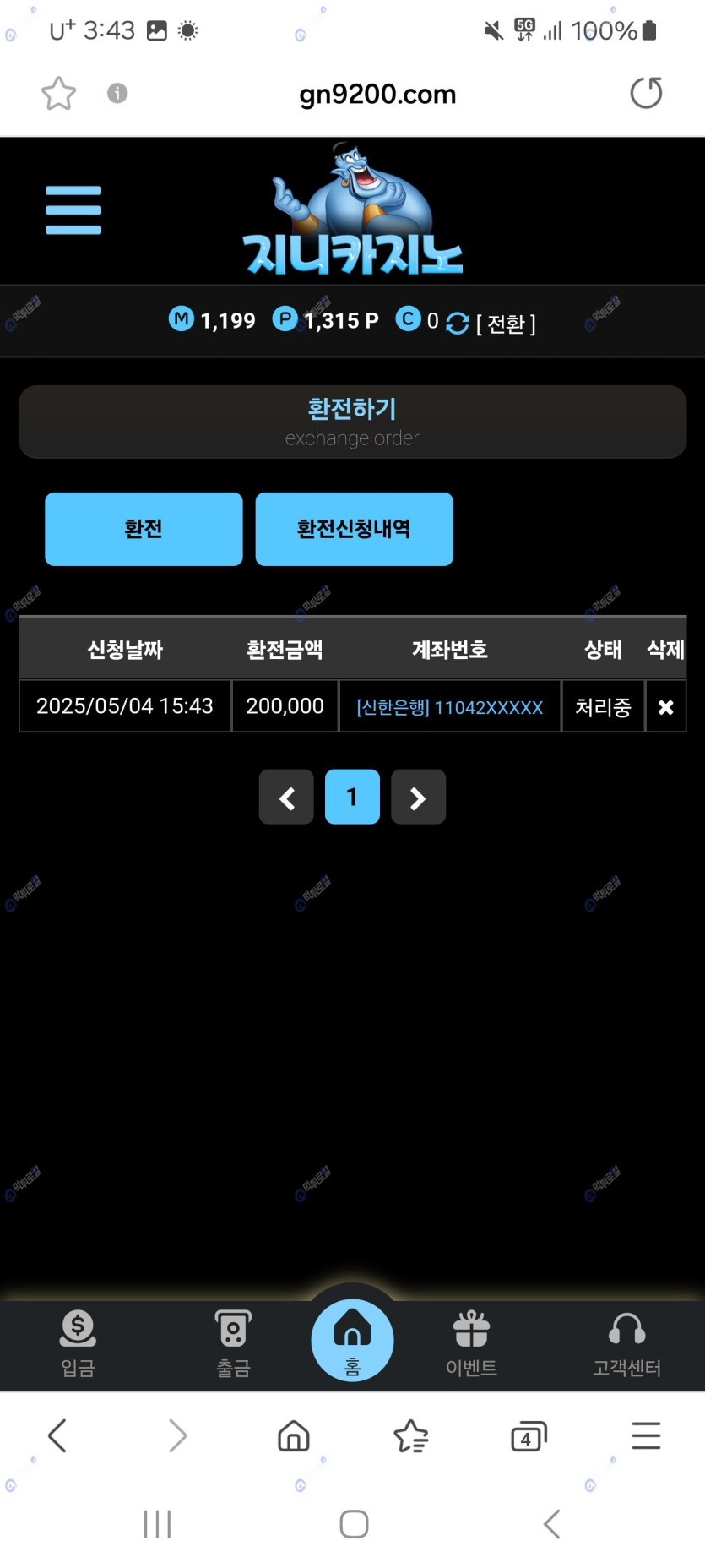
Task: Open the browser tabs switcher
Action: pyautogui.click(x=529, y=1435)
